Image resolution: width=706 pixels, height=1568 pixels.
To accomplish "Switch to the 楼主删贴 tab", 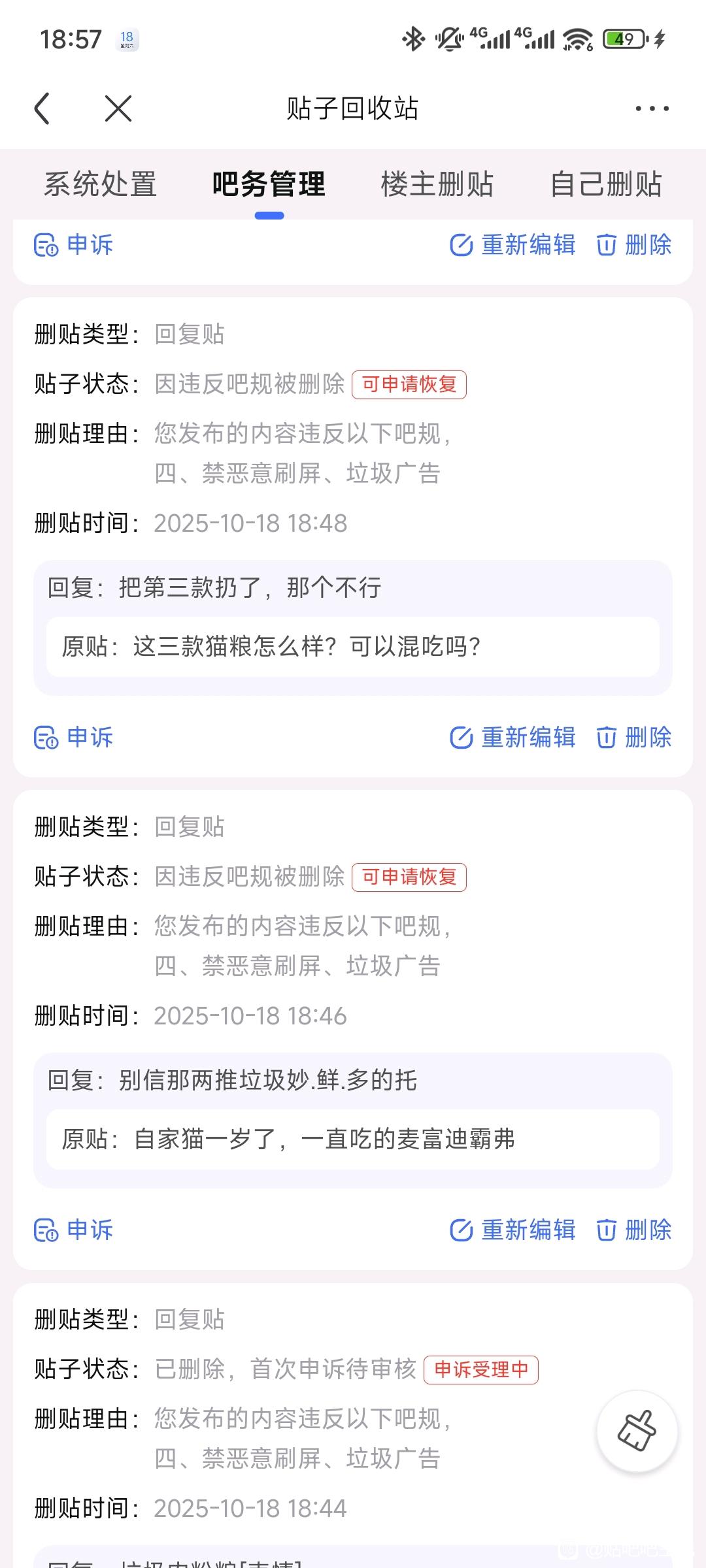I will click(437, 184).
